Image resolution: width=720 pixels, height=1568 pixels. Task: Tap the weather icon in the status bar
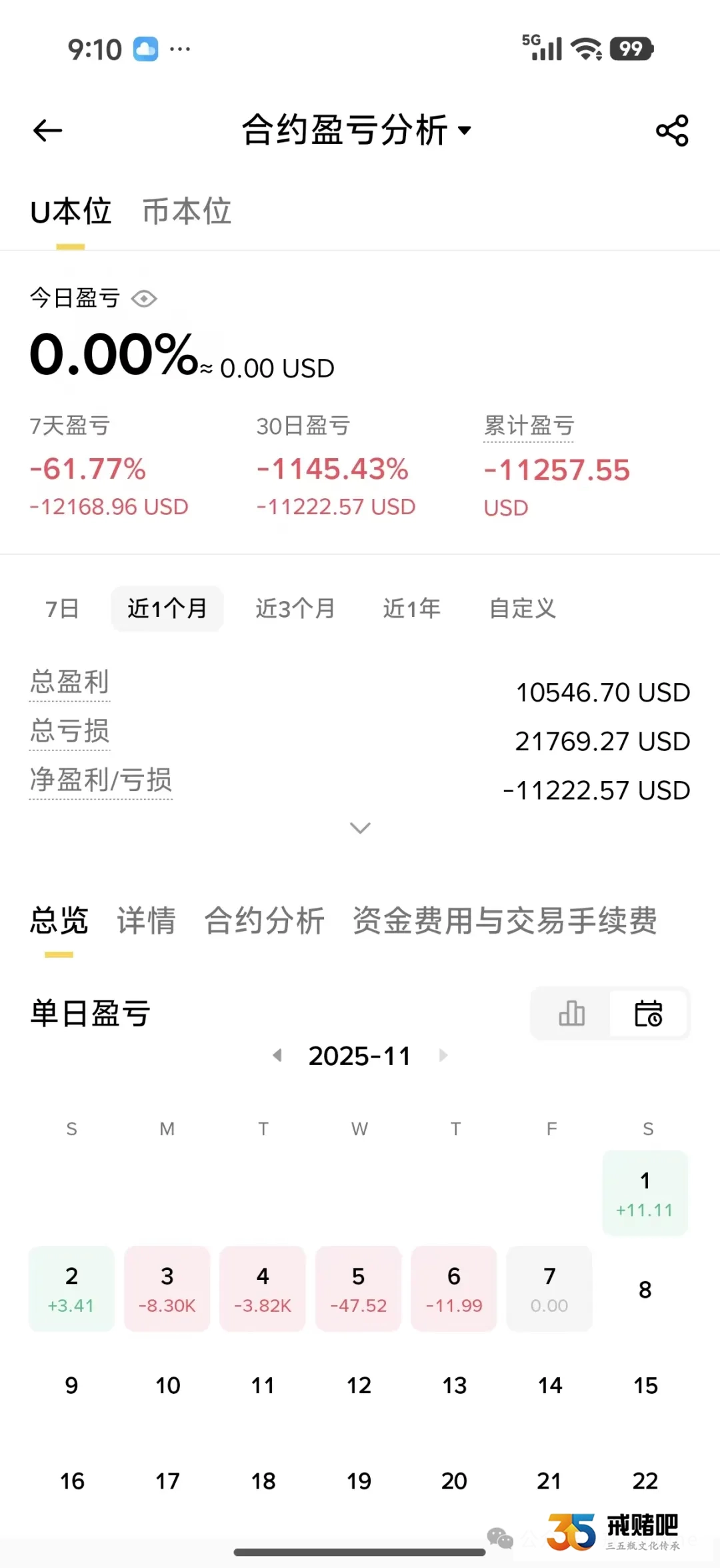147,48
